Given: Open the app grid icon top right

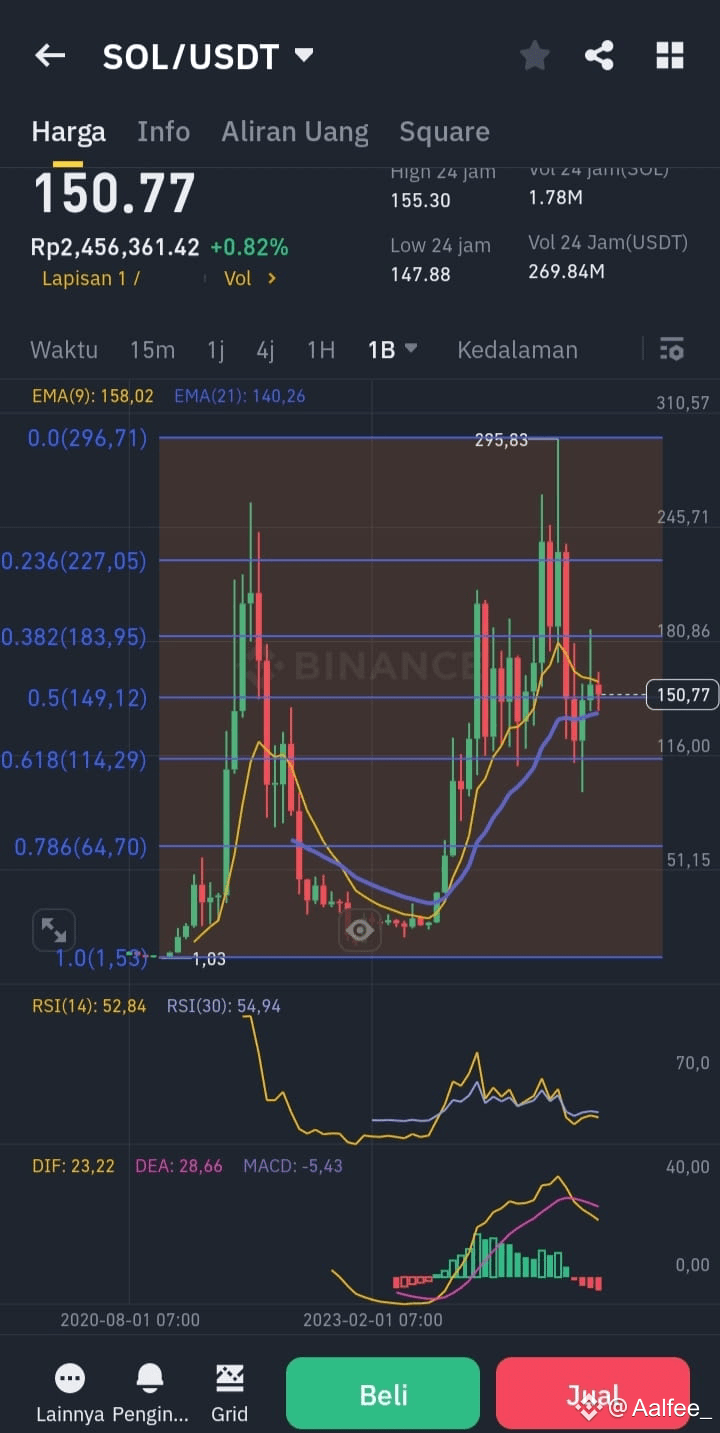Looking at the screenshot, I should [668, 56].
